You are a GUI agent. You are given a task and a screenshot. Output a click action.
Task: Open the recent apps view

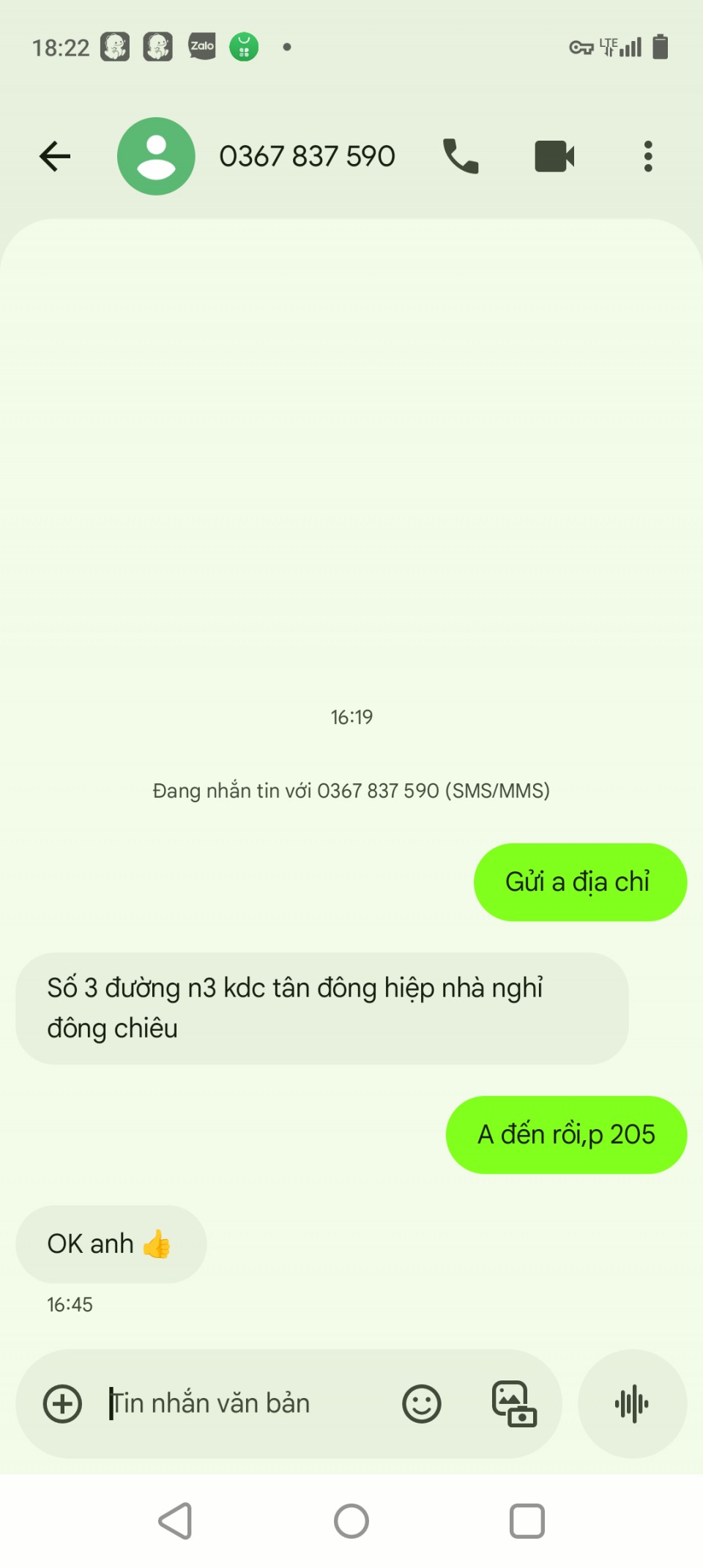click(527, 1521)
